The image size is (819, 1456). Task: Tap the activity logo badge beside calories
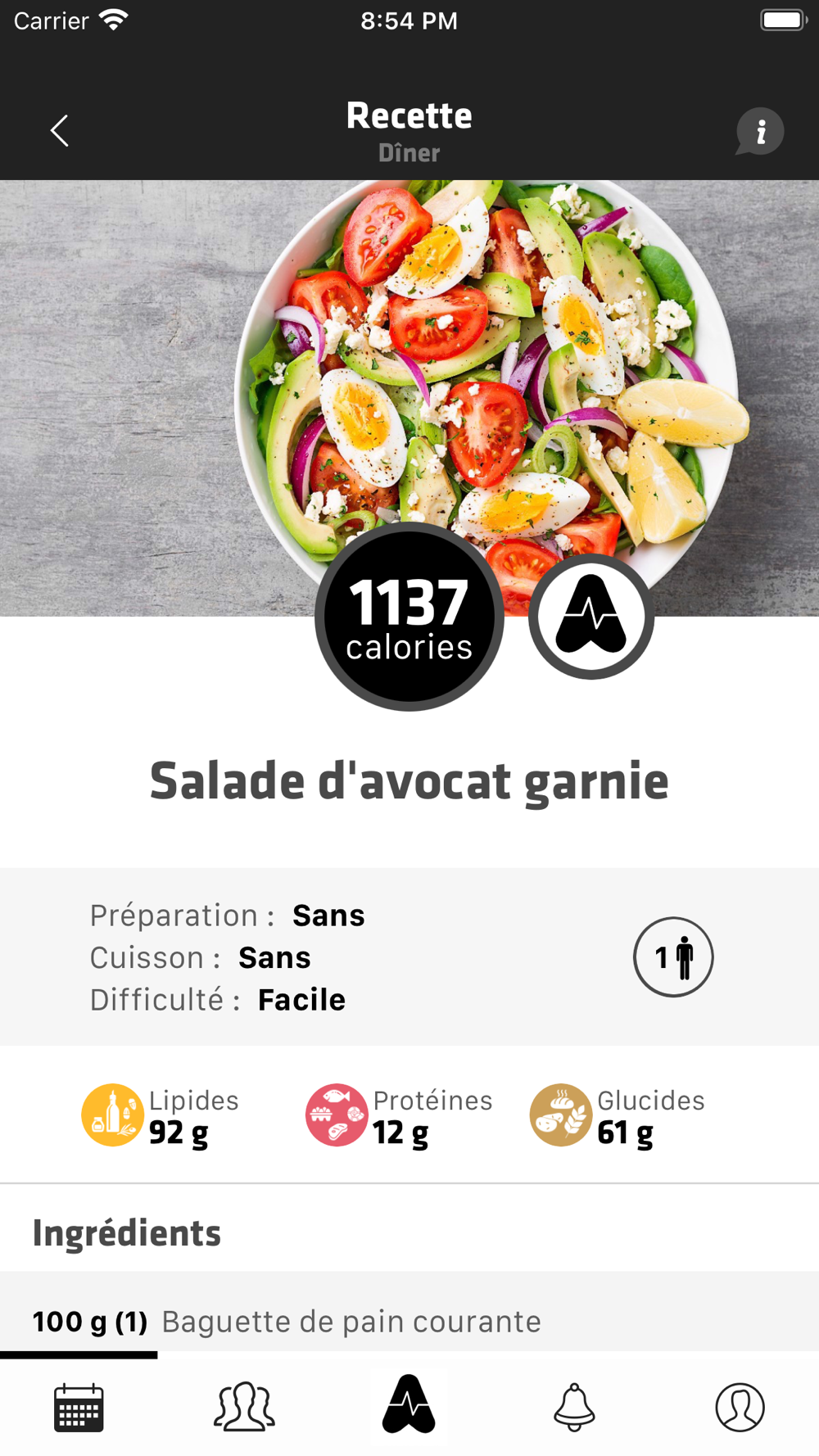pyautogui.click(x=591, y=617)
